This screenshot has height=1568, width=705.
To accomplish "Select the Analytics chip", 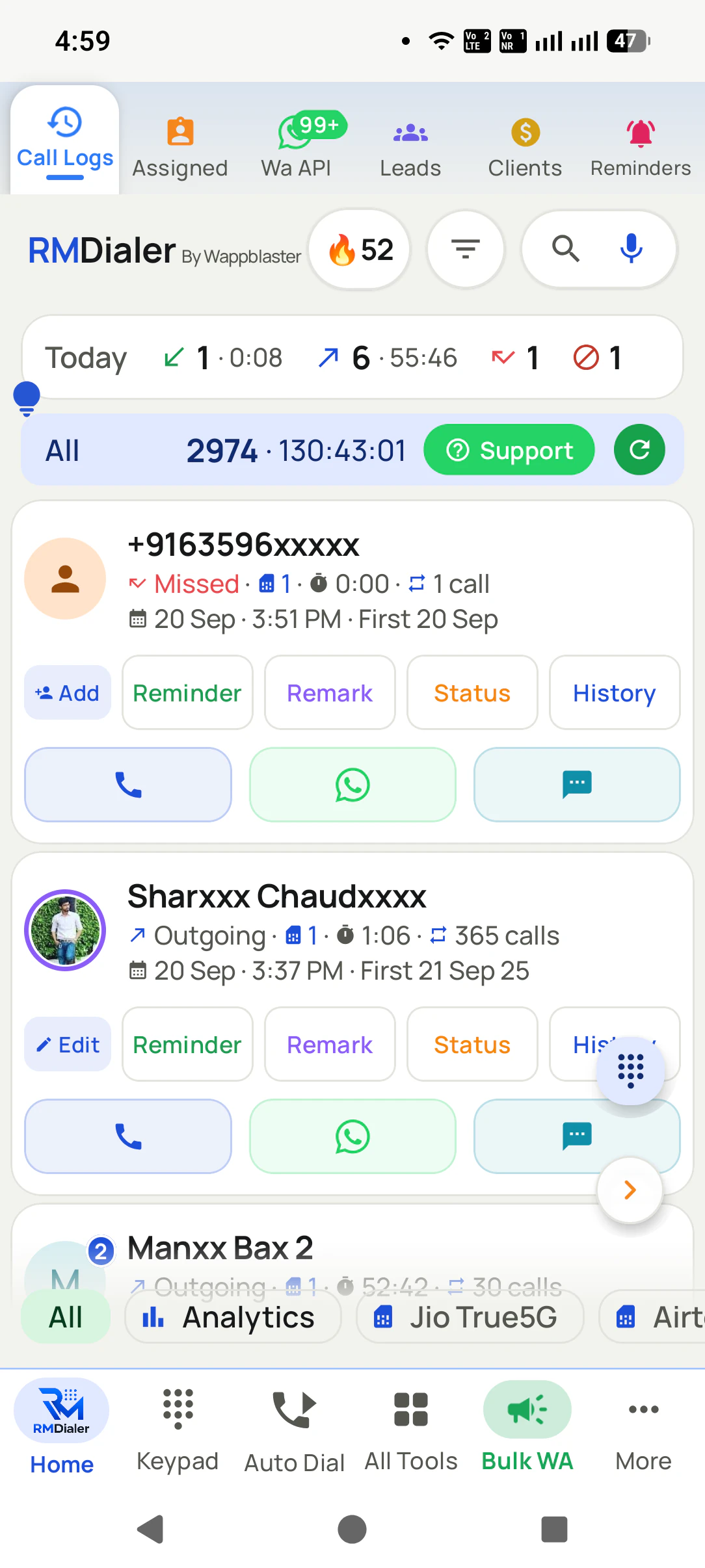I will 233,1317.
